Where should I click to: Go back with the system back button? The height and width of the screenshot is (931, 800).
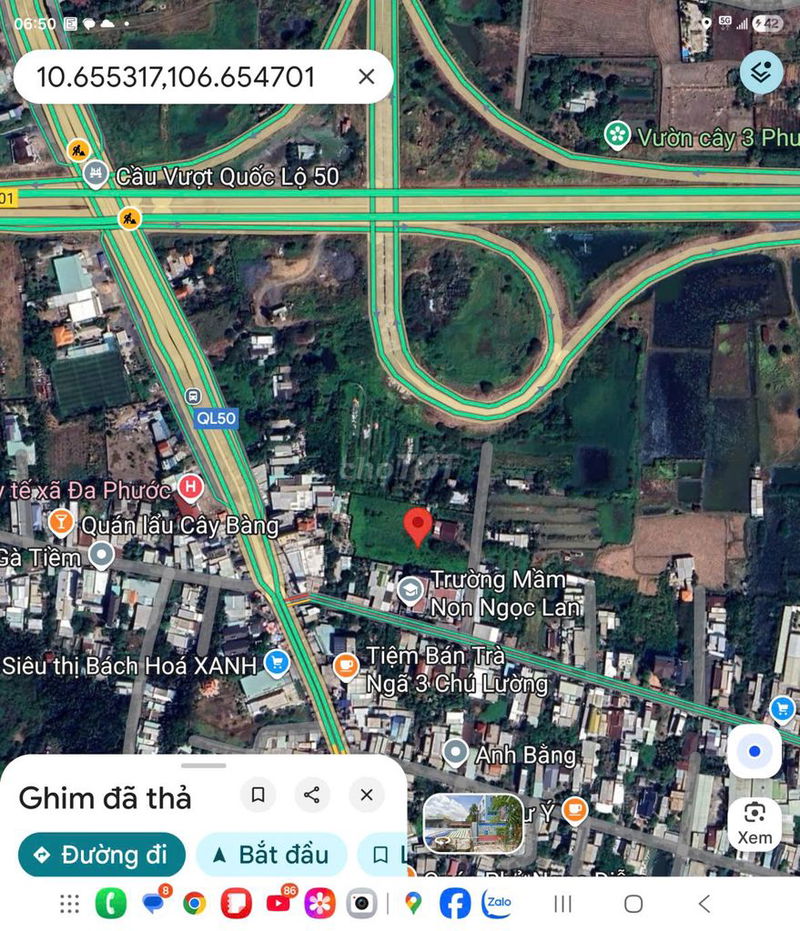[x=704, y=904]
